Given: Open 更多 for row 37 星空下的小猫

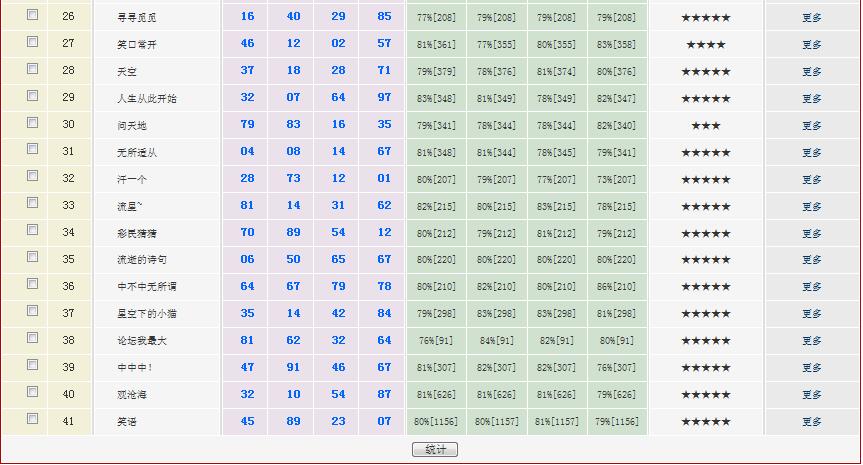Looking at the screenshot, I should point(811,314).
